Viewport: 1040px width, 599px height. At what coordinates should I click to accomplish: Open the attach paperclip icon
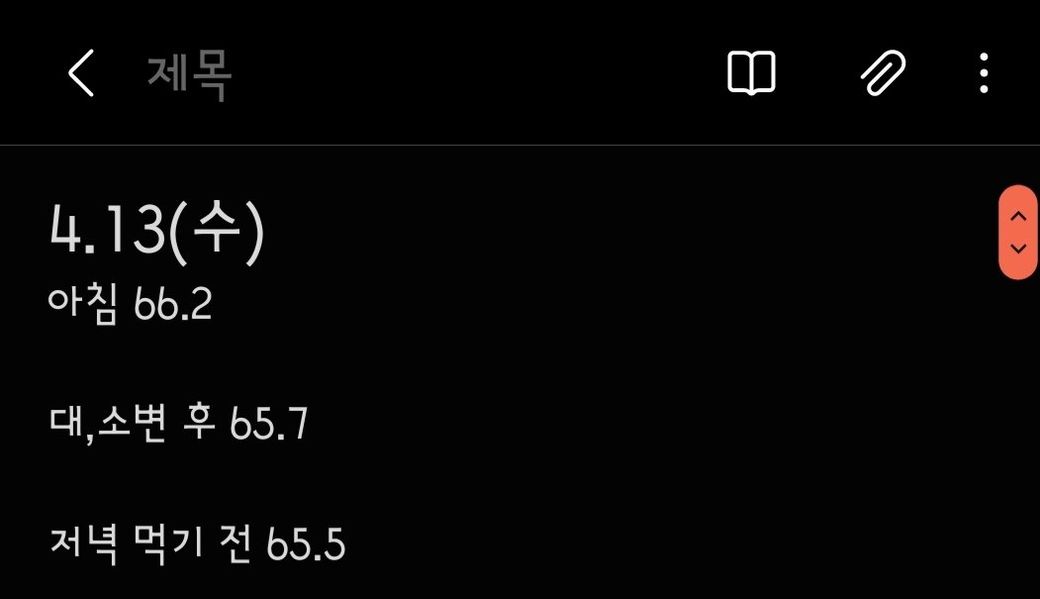tap(883, 74)
